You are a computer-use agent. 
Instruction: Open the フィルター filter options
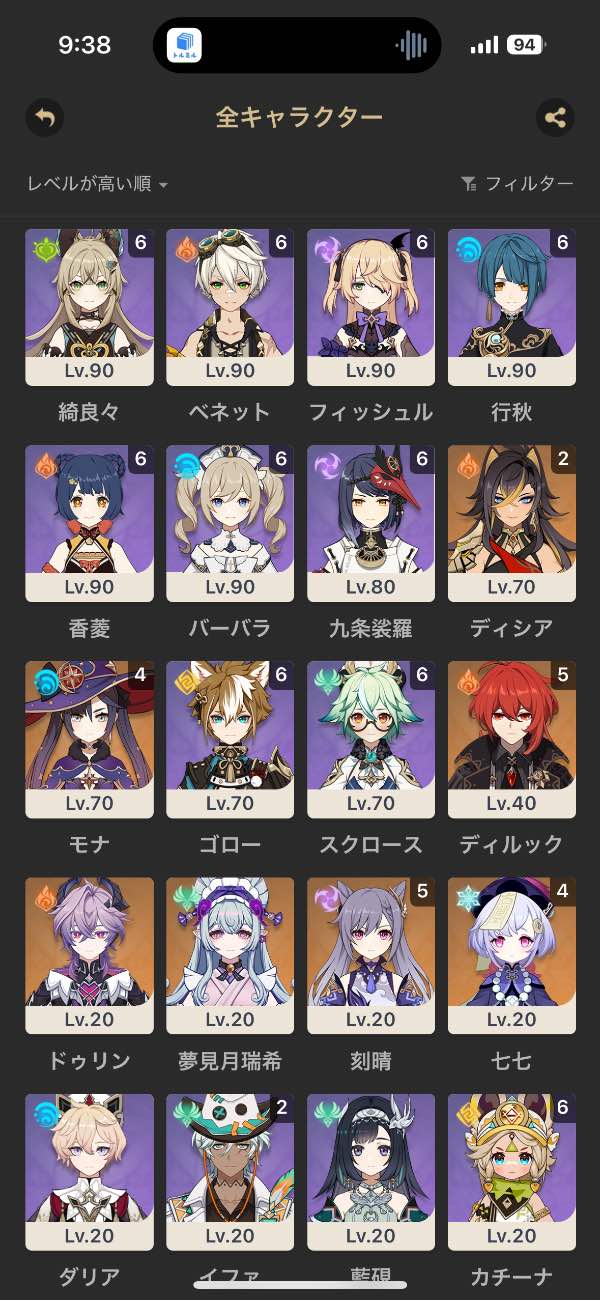[517, 184]
